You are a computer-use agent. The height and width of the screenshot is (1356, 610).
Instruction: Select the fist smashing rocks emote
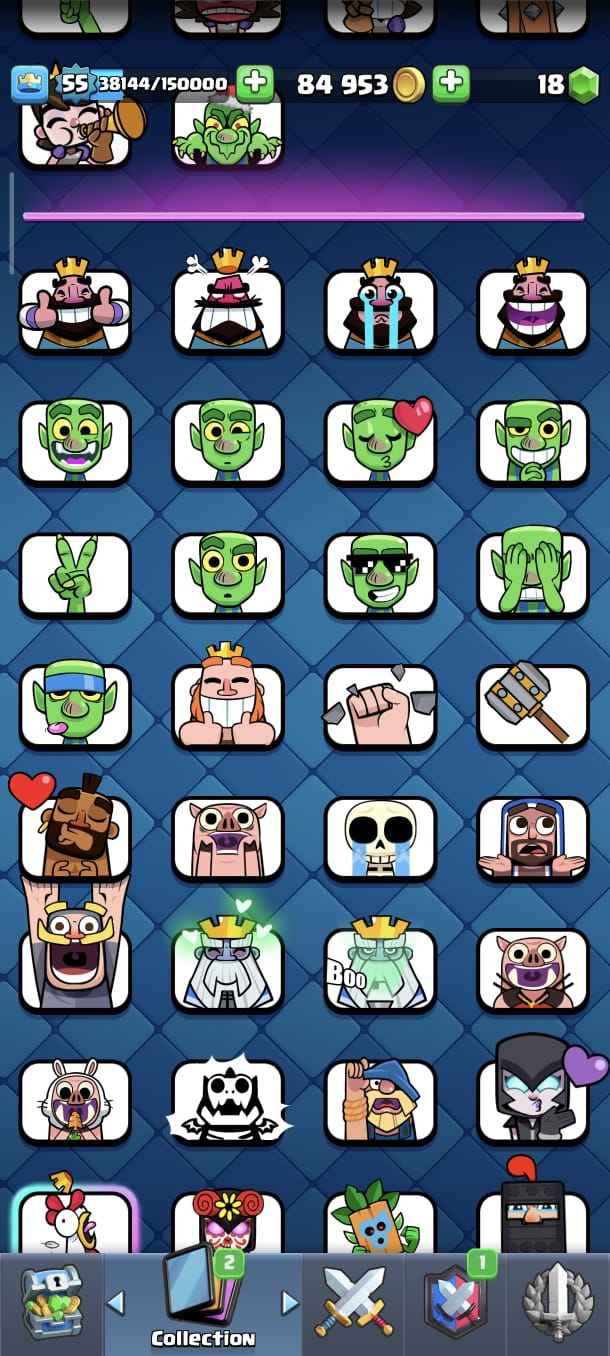pyautogui.click(x=380, y=705)
